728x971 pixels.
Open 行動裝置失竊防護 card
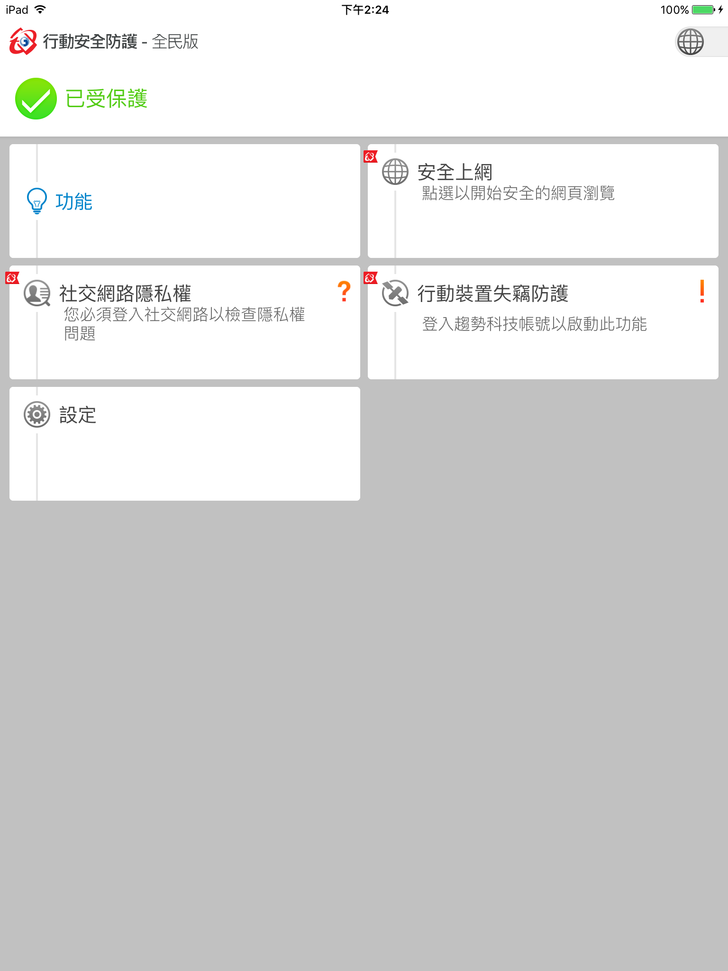542,322
